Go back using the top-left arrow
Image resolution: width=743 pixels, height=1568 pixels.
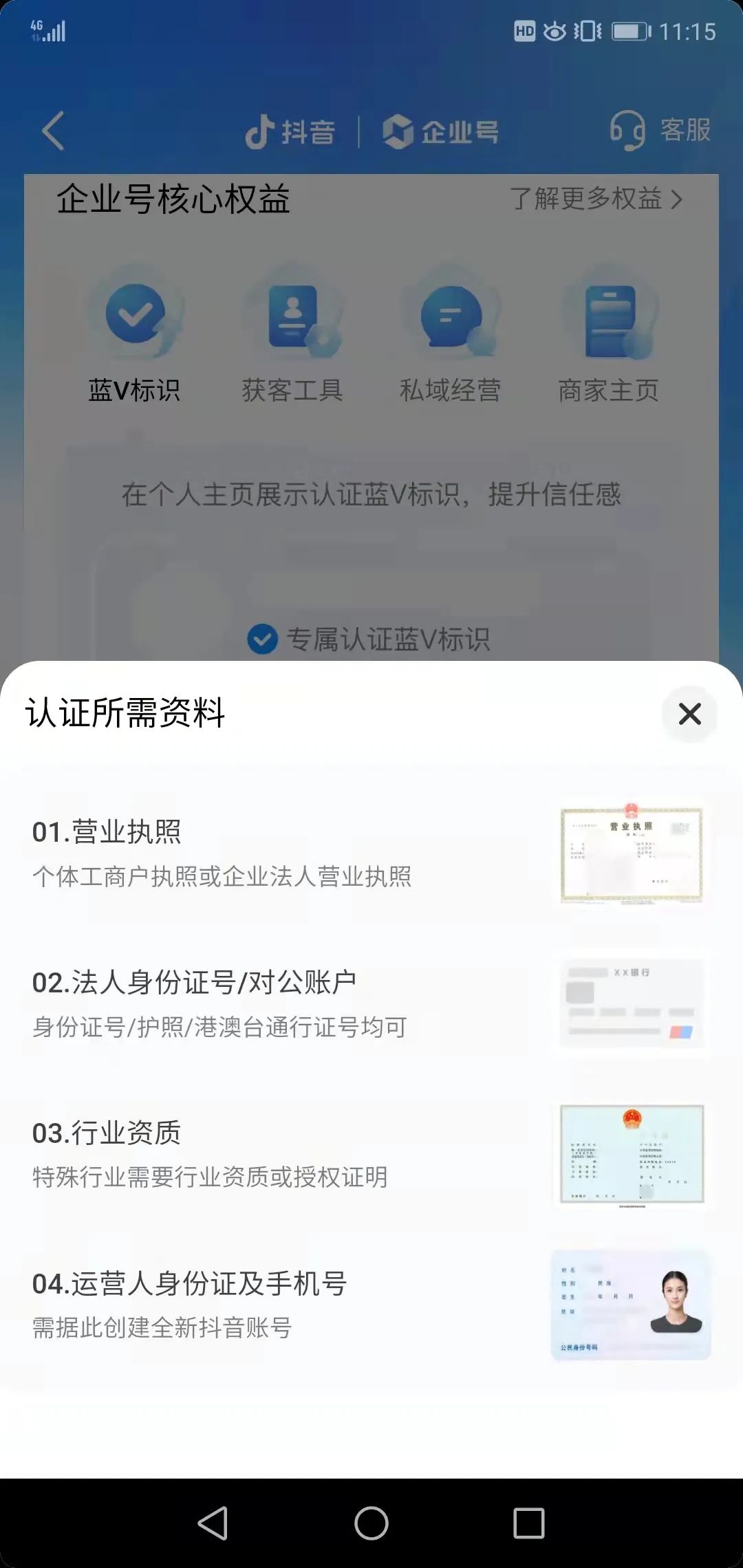pos(54,131)
